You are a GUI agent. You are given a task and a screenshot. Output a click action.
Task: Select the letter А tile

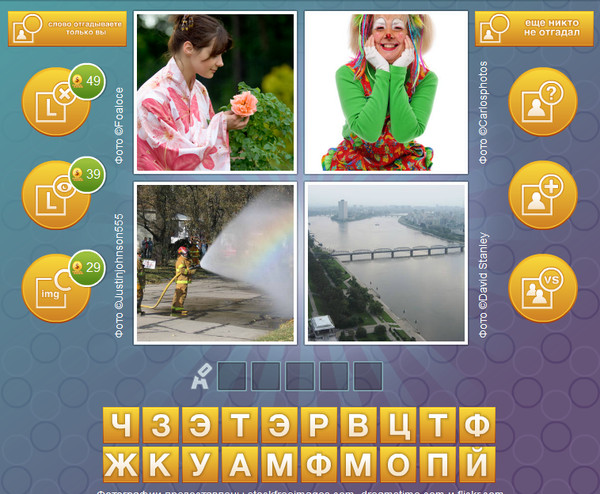[x=240, y=465]
